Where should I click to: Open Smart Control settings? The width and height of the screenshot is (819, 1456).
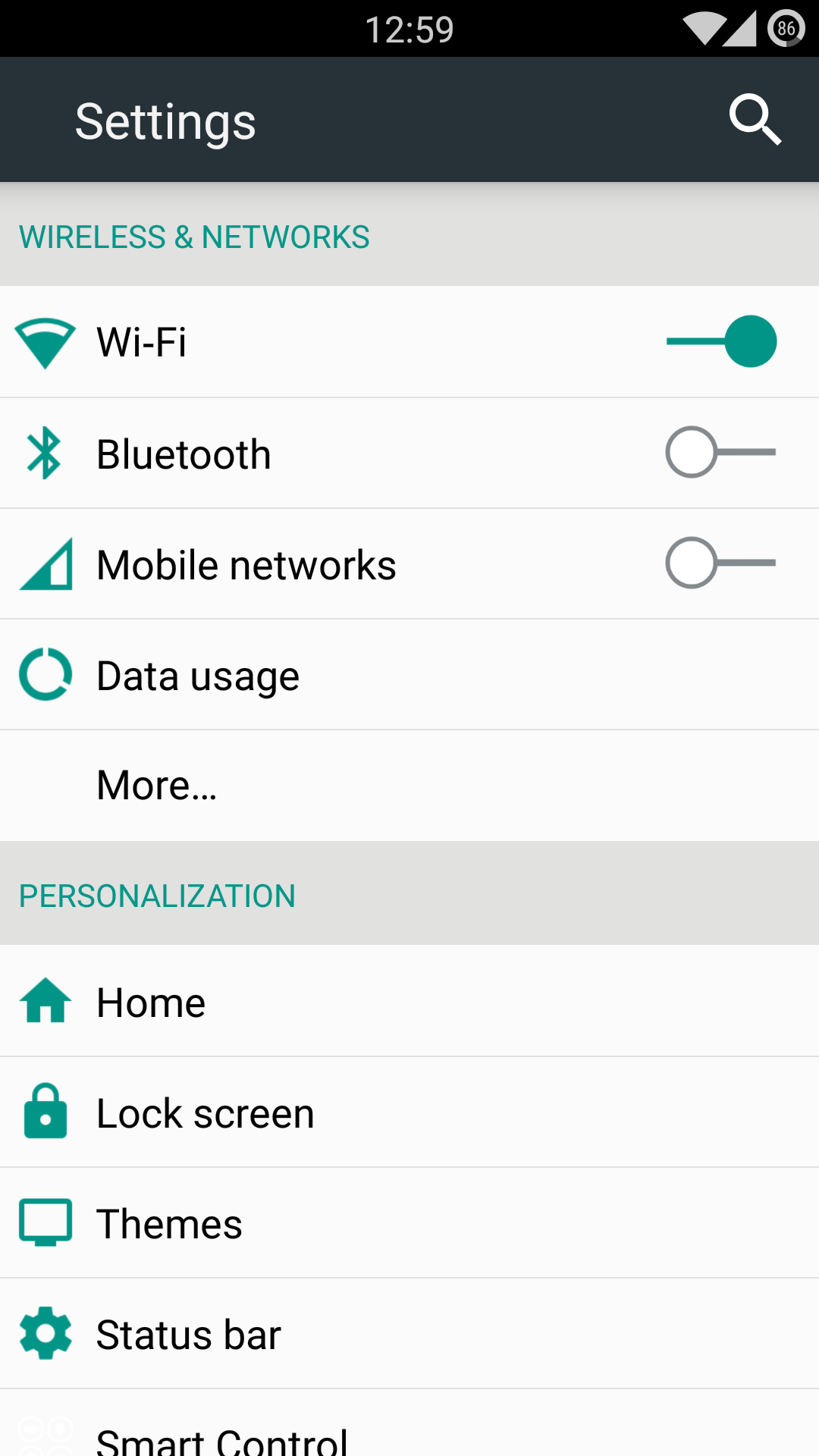click(409, 1423)
